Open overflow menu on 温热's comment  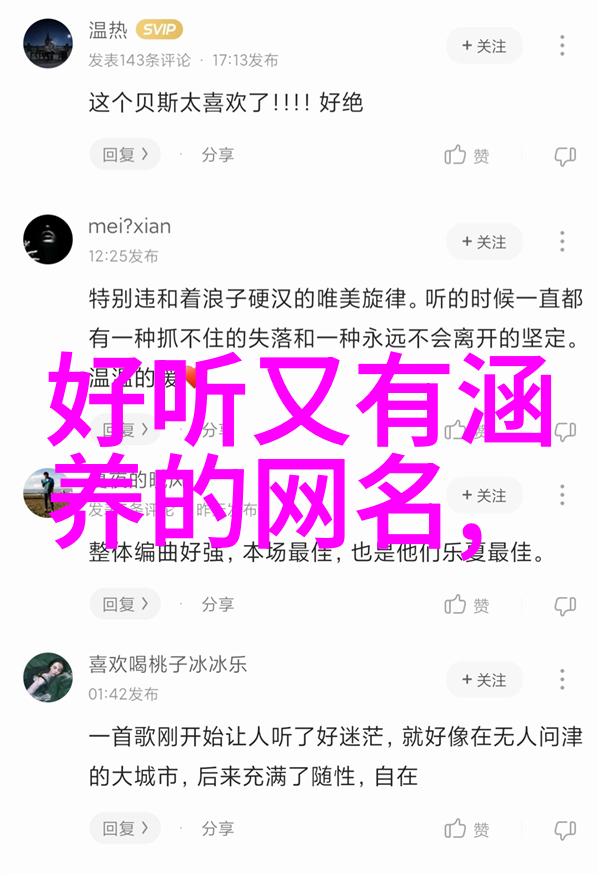562,46
